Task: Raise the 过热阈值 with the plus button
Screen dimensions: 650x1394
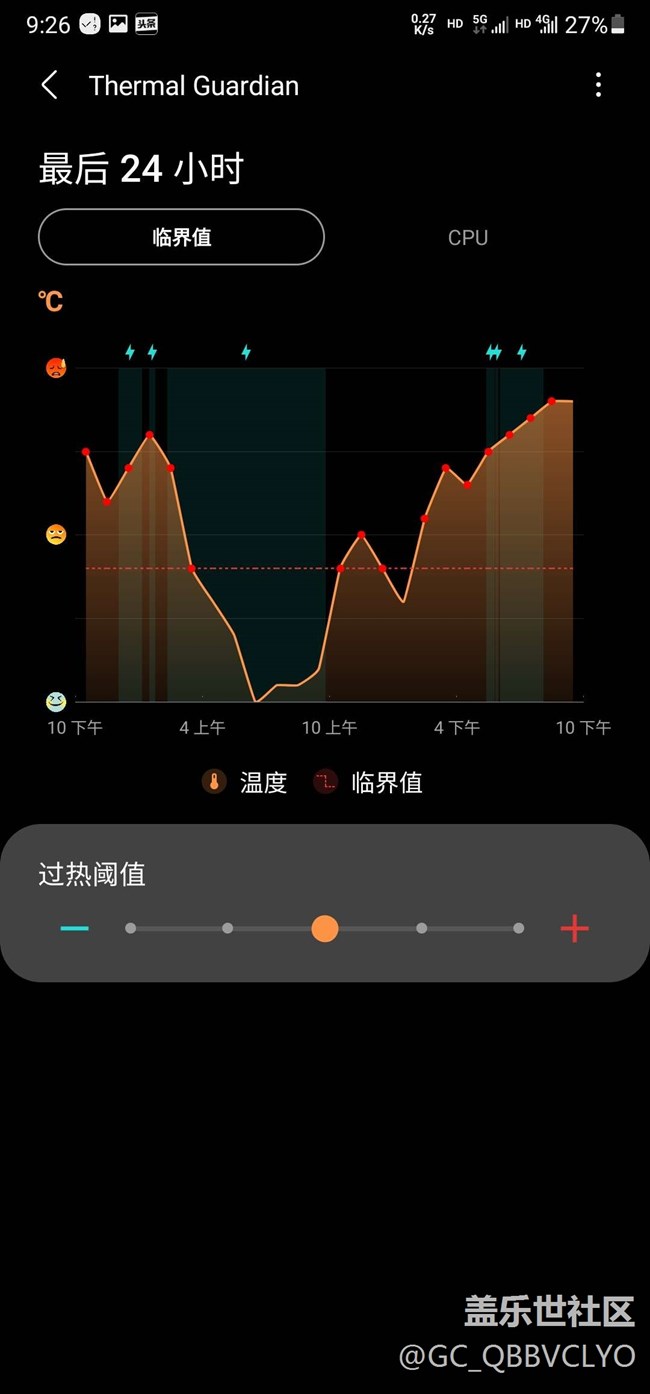Action: tap(574, 929)
